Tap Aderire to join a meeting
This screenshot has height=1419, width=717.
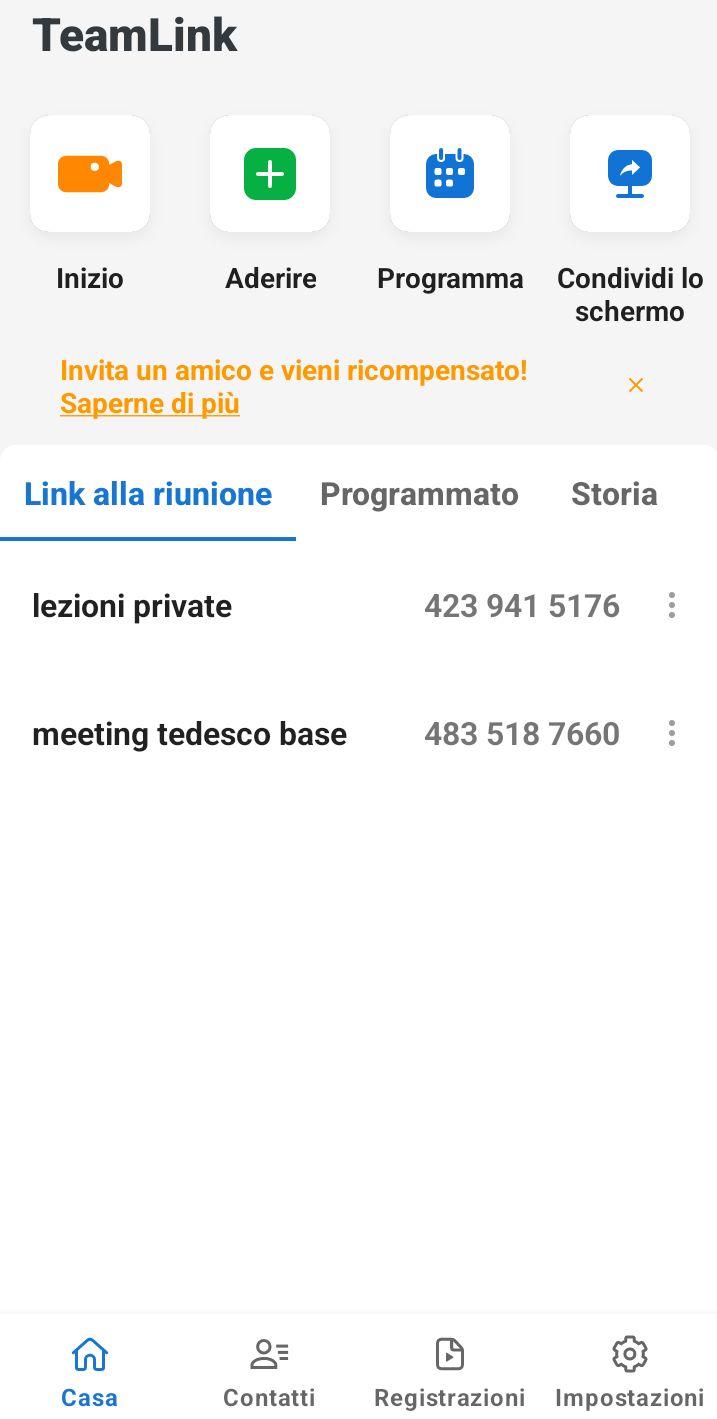[x=270, y=174]
